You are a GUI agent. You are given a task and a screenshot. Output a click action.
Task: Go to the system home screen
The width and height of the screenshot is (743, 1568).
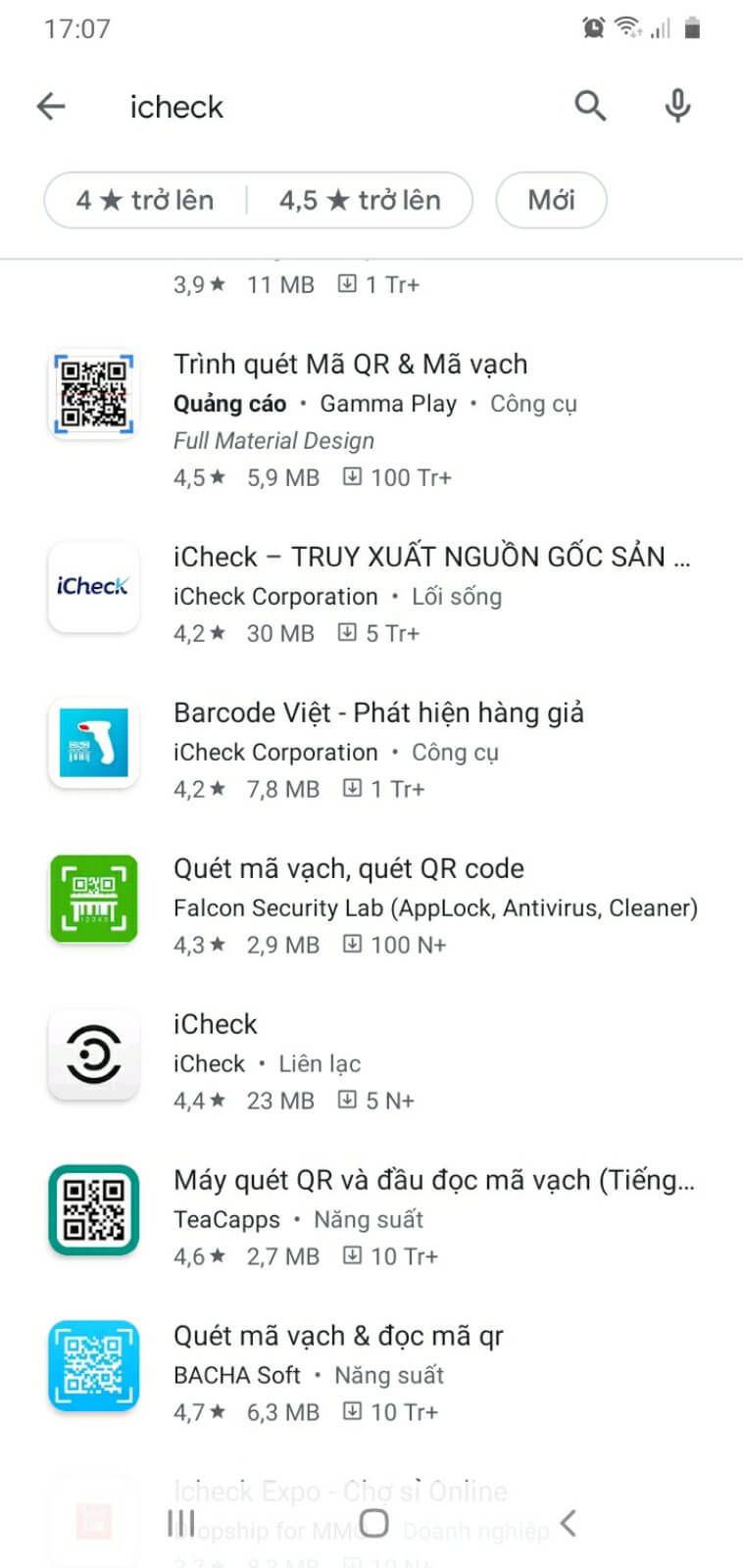coord(373,1524)
